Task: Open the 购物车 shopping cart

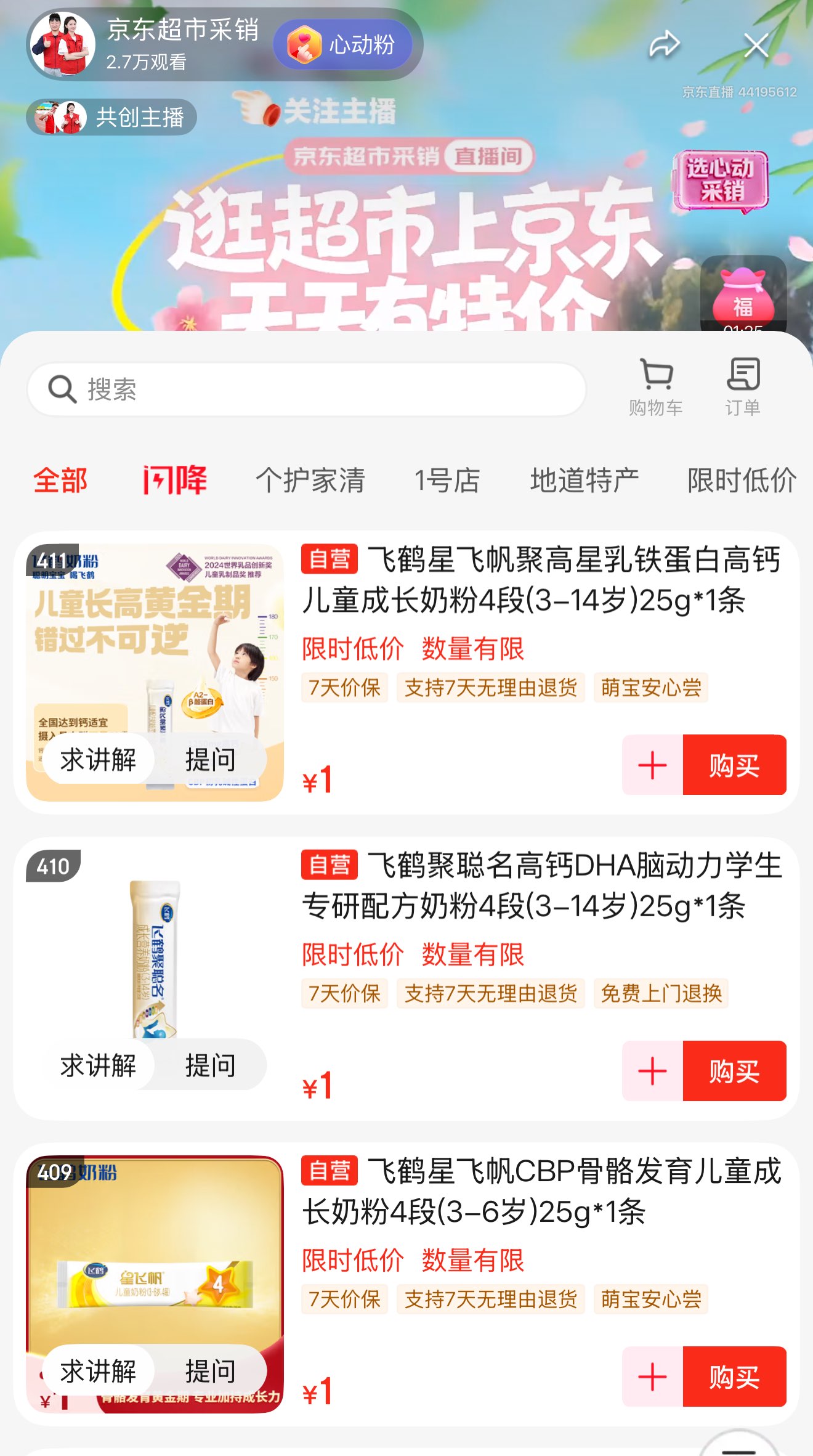Action: (x=656, y=386)
